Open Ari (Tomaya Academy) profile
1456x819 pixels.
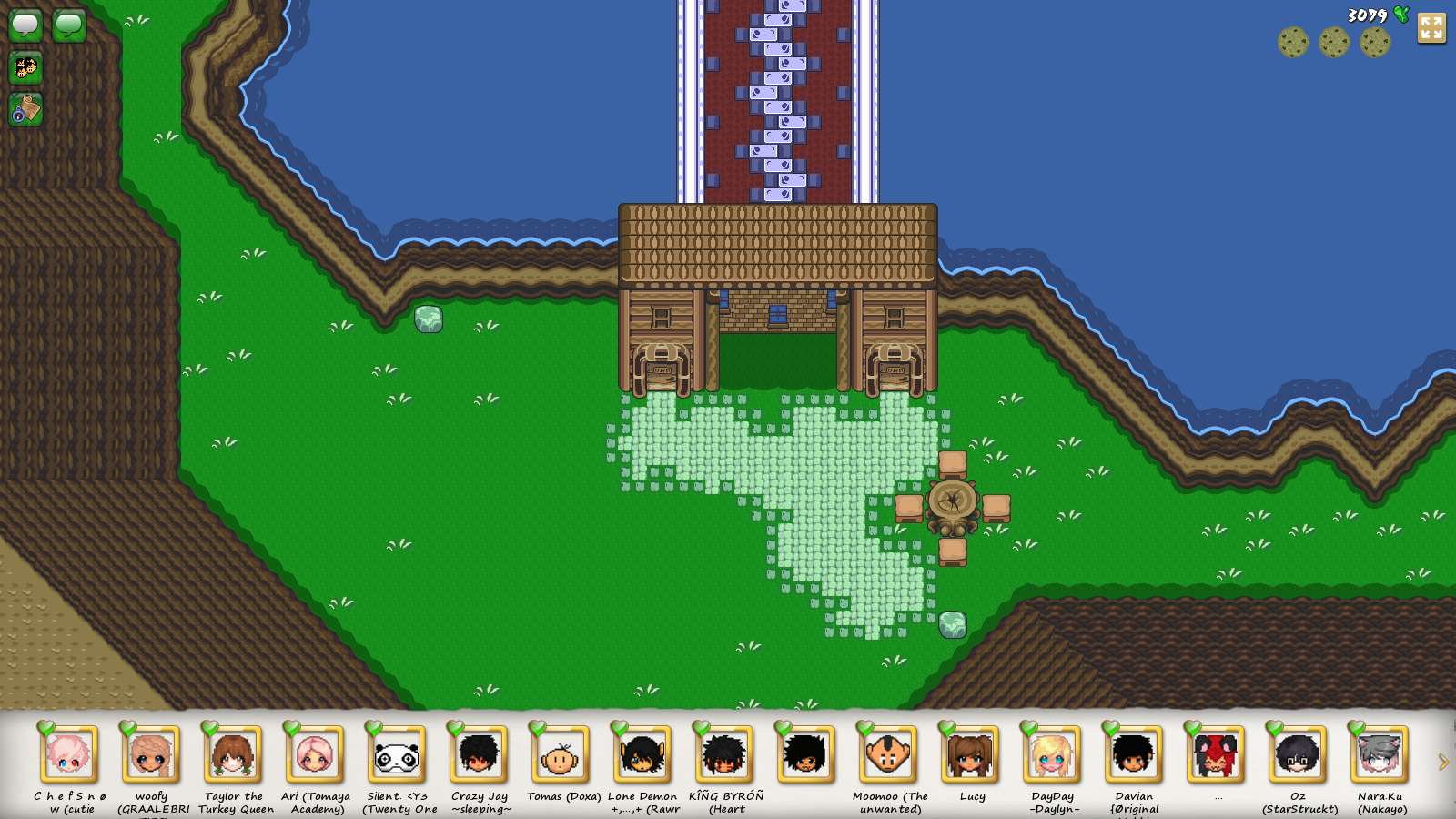point(314,754)
